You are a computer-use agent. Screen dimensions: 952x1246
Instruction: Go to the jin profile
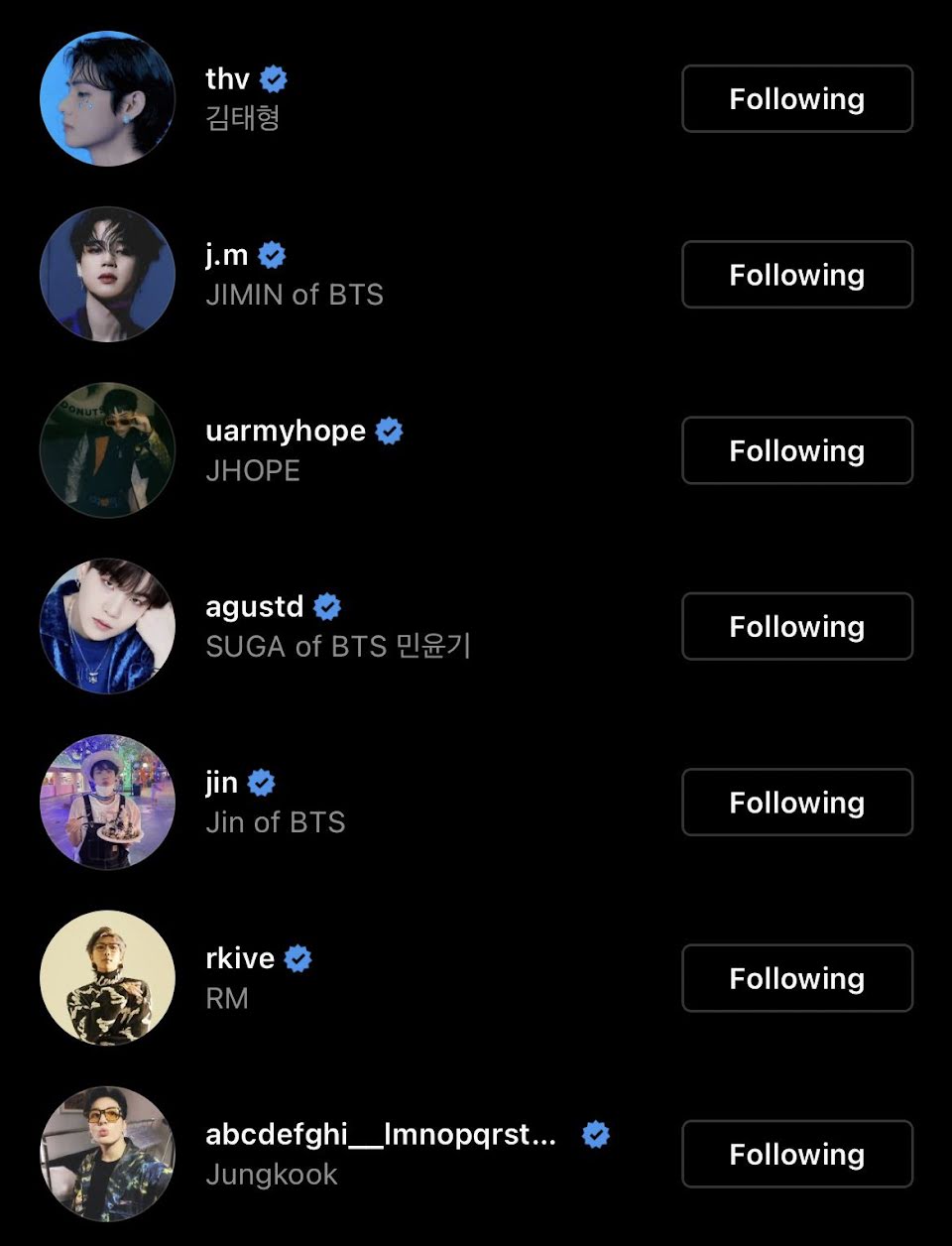222,783
